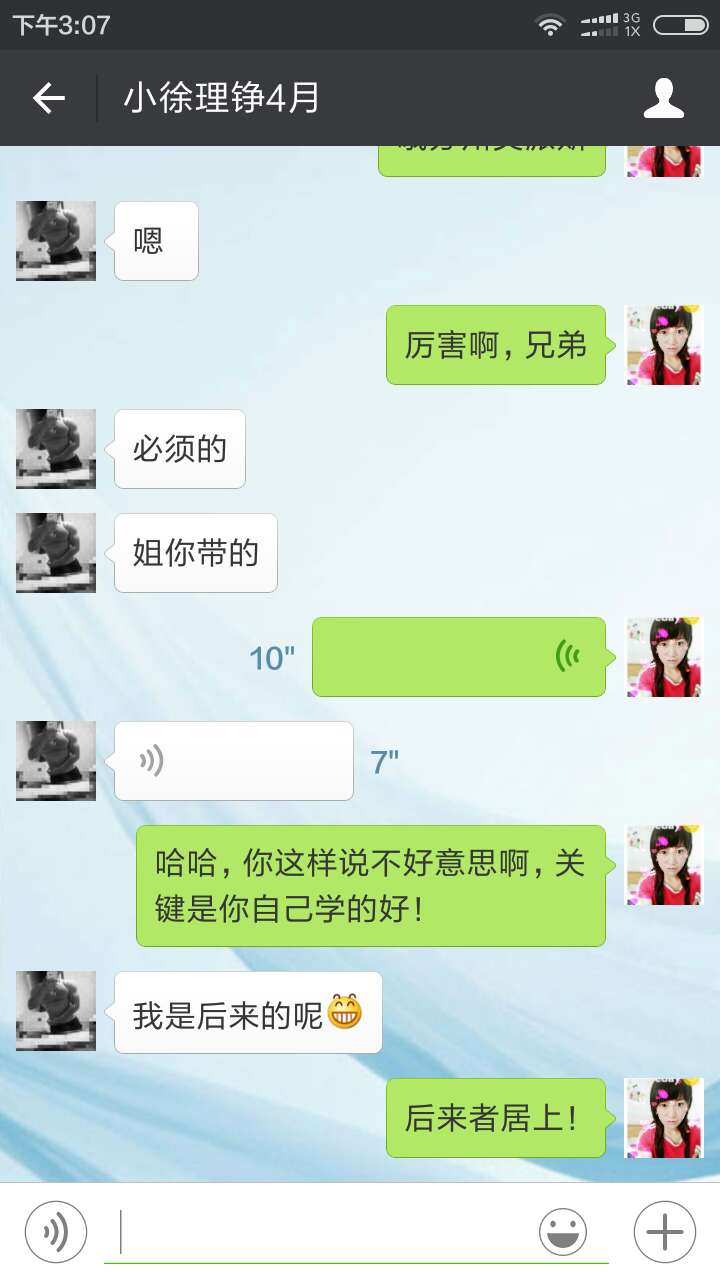The image size is (720, 1280).
Task: Switch to voice input mode
Action: pyautogui.click(x=56, y=1231)
